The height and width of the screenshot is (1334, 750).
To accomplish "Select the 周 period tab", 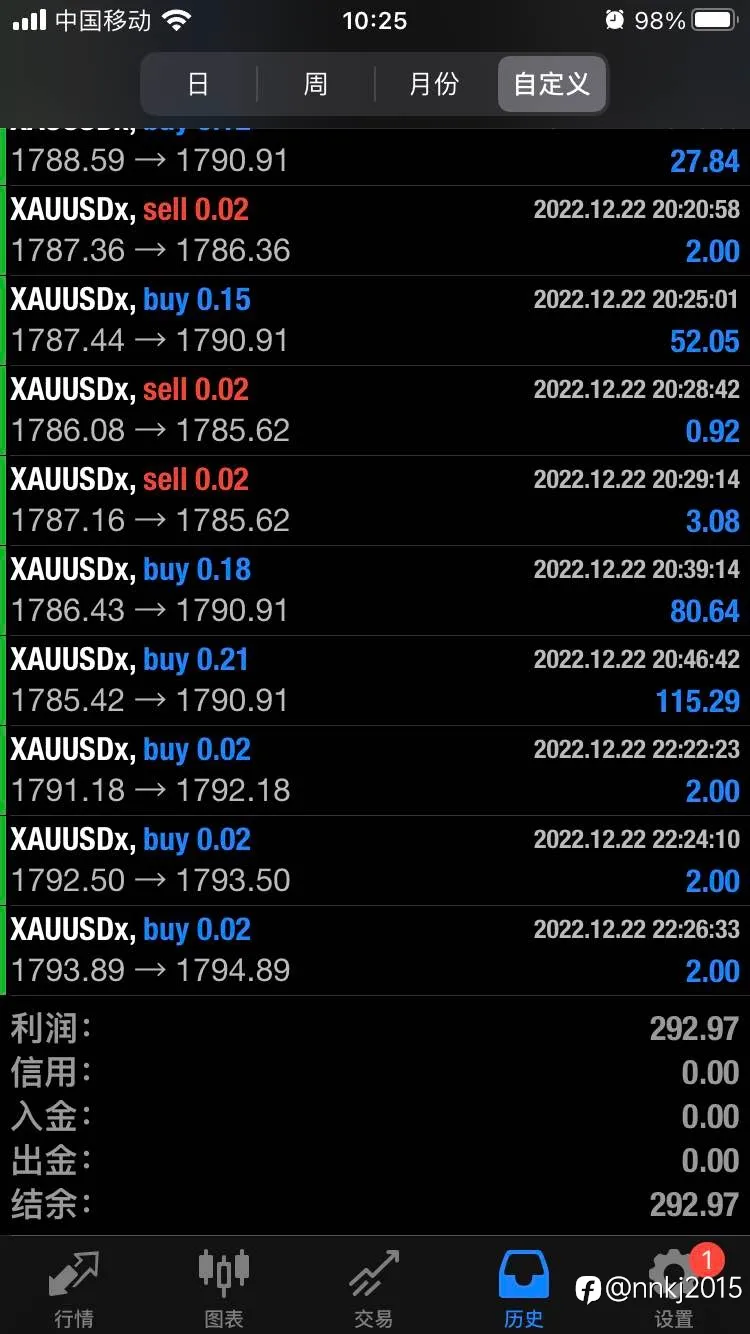I will [x=316, y=84].
